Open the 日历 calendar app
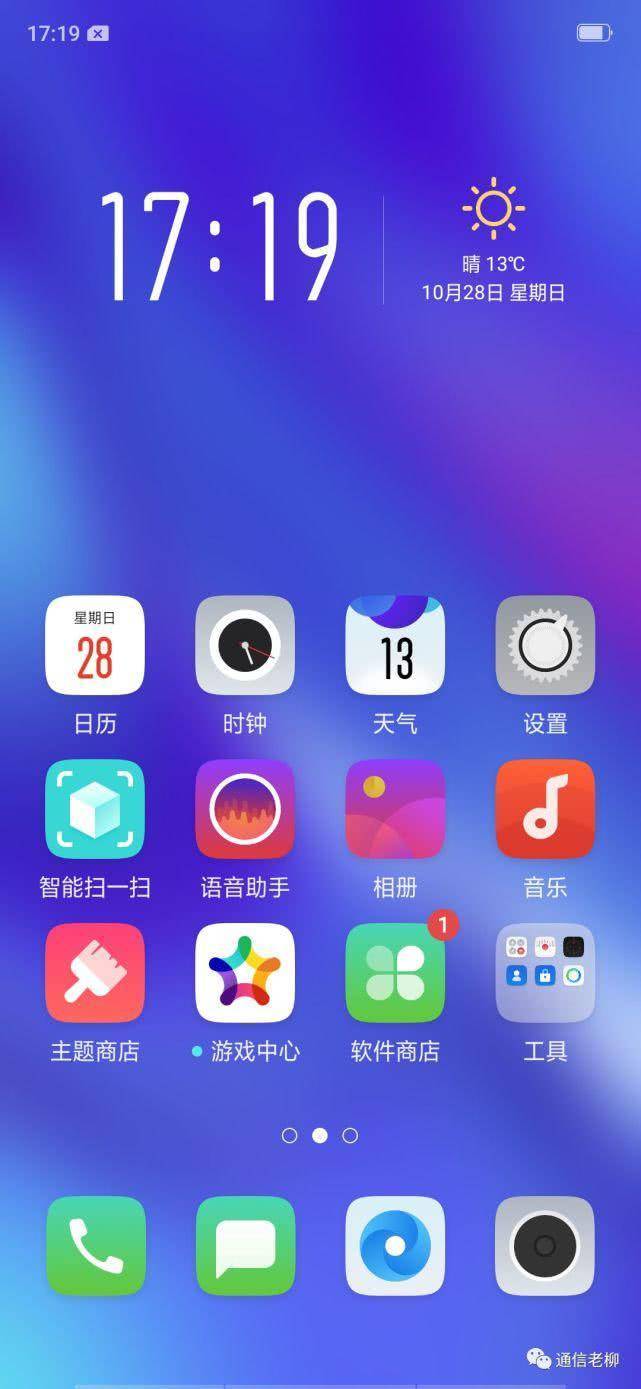 [x=95, y=645]
